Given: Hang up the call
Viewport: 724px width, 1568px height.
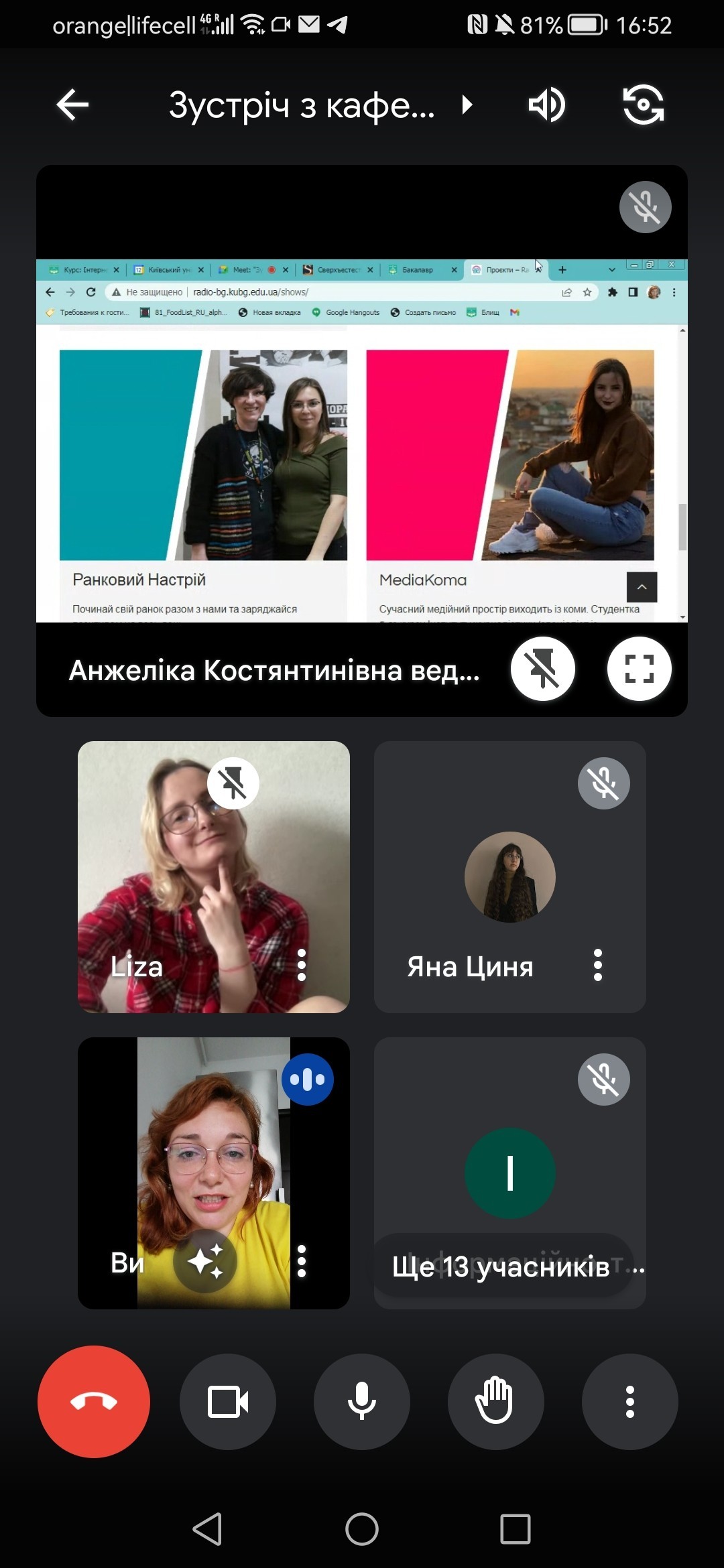Looking at the screenshot, I should click(94, 1402).
